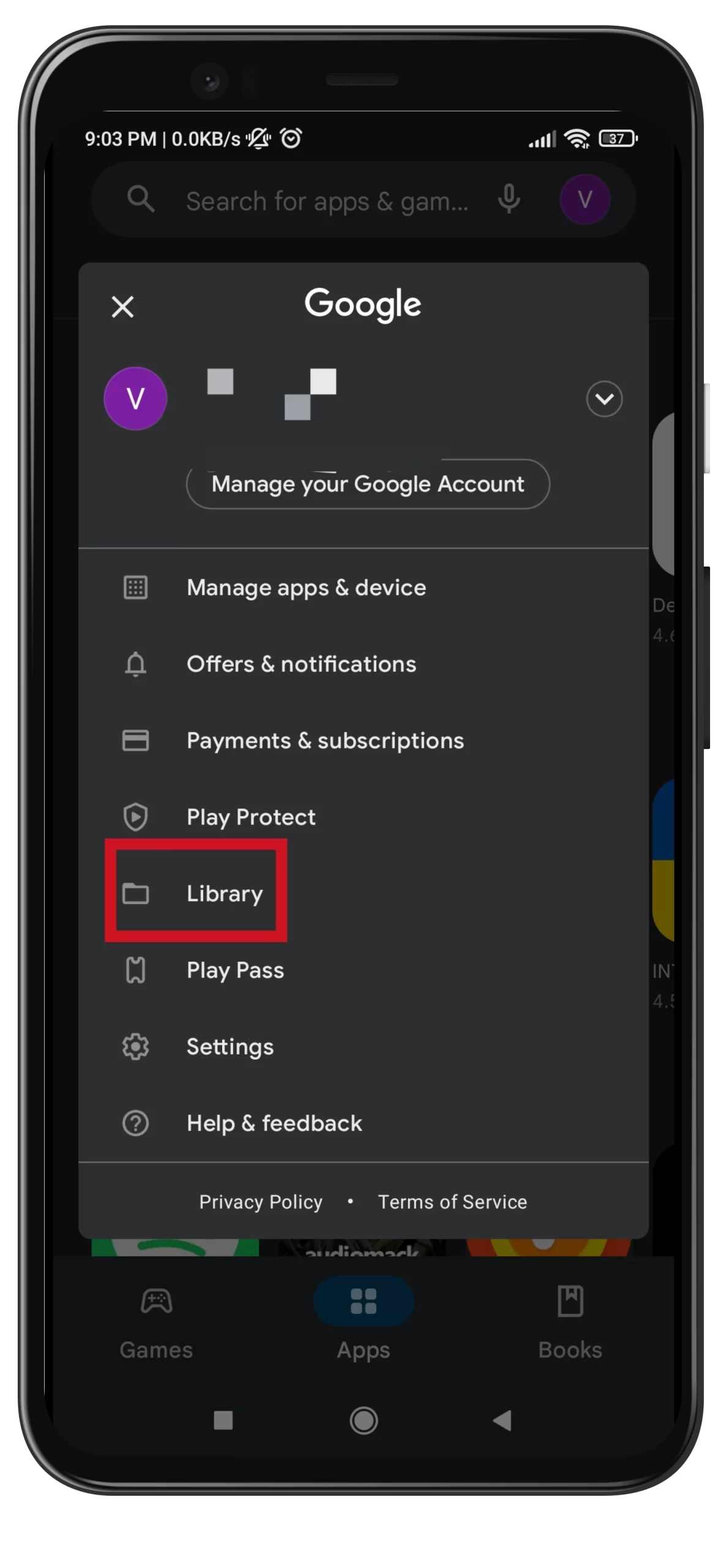The height and width of the screenshot is (1568, 726).
Task: Close the Google account menu
Action: (x=122, y=307)
